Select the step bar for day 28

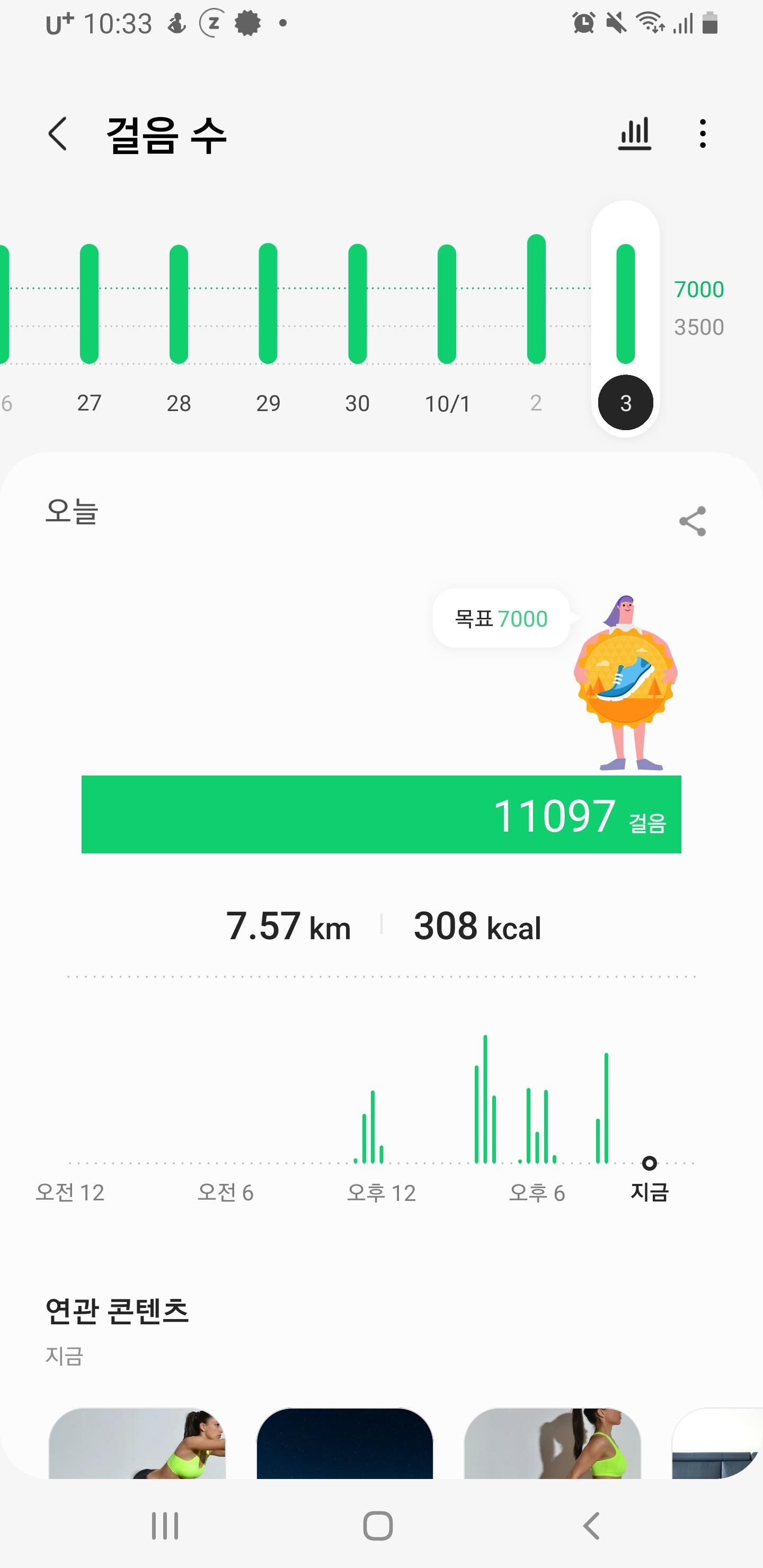point(179,305)
